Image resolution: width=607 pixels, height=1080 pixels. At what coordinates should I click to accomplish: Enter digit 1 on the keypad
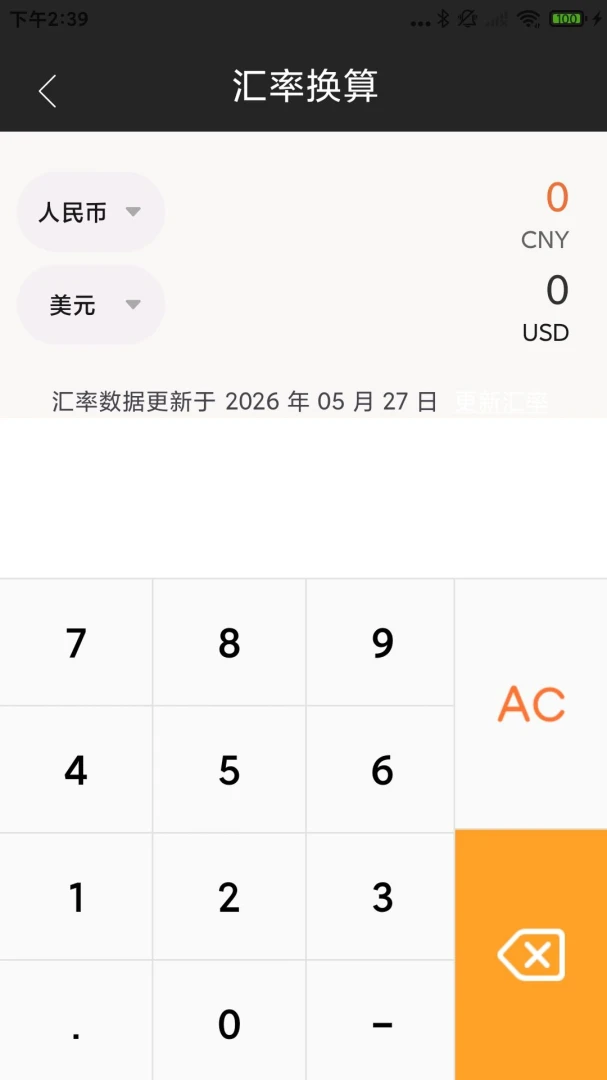coord(76,896)
